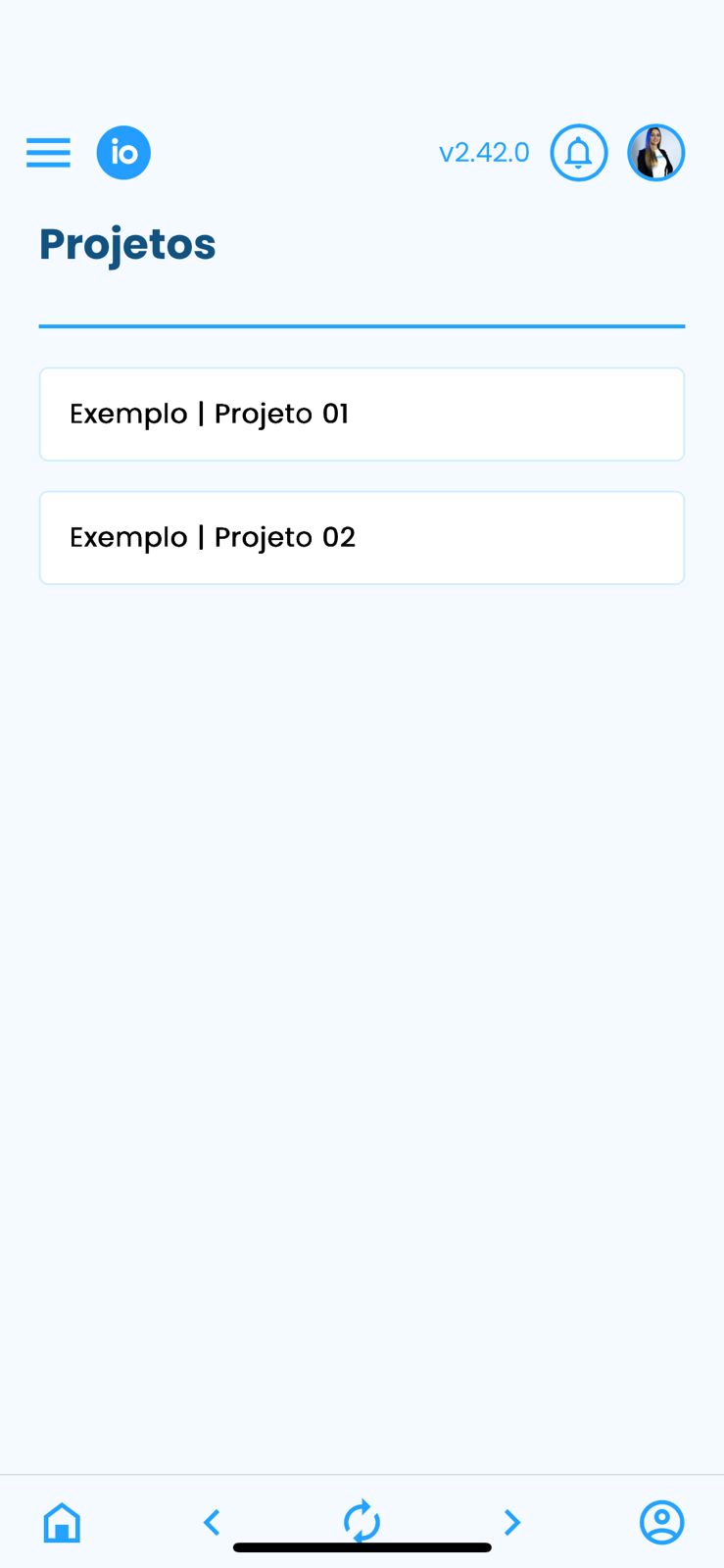This screenshot has width=724, height=1568.
Task: Expand the project list via the forward arrow
Action: pos(511,1522)
